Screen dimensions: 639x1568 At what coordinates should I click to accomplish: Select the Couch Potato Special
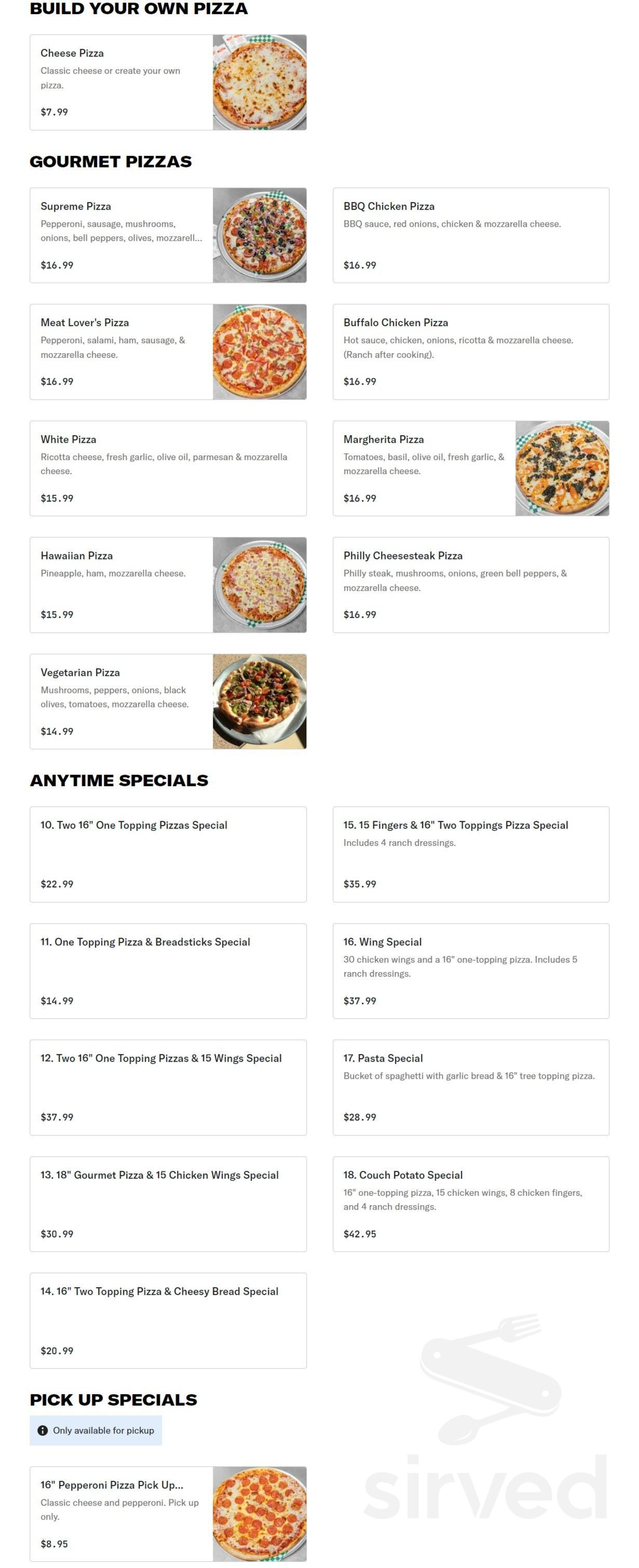470,1204
